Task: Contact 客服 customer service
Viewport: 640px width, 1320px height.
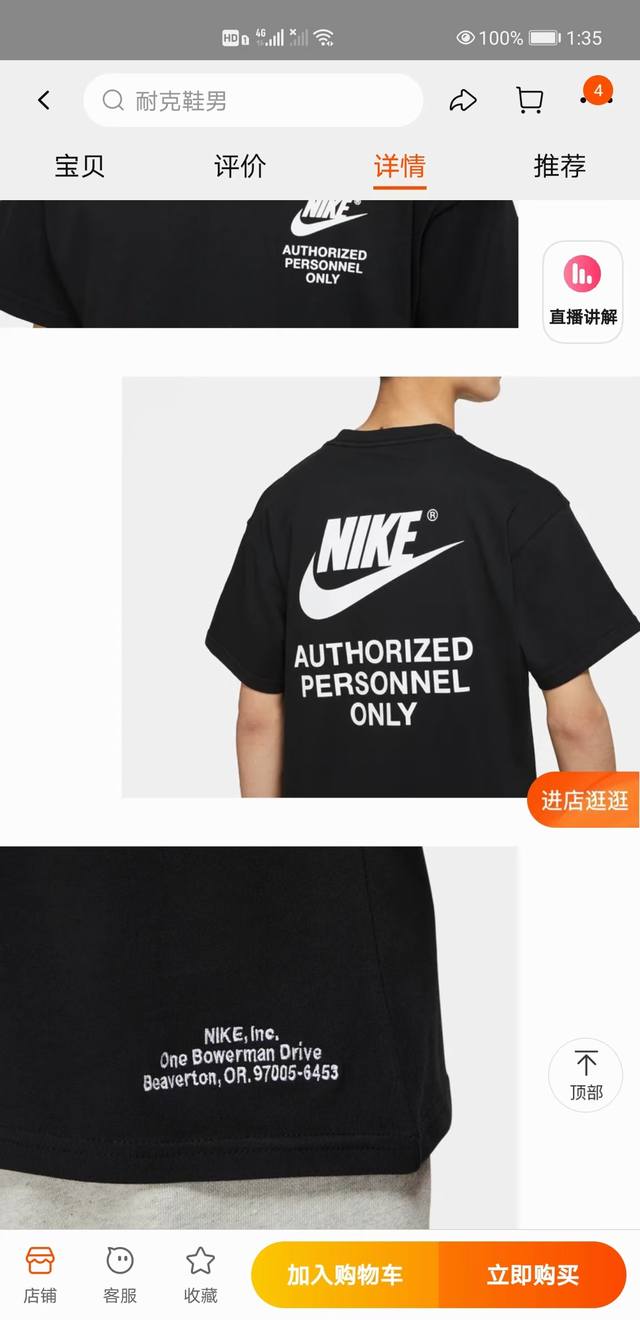Action: click(x=120, y=1275)
